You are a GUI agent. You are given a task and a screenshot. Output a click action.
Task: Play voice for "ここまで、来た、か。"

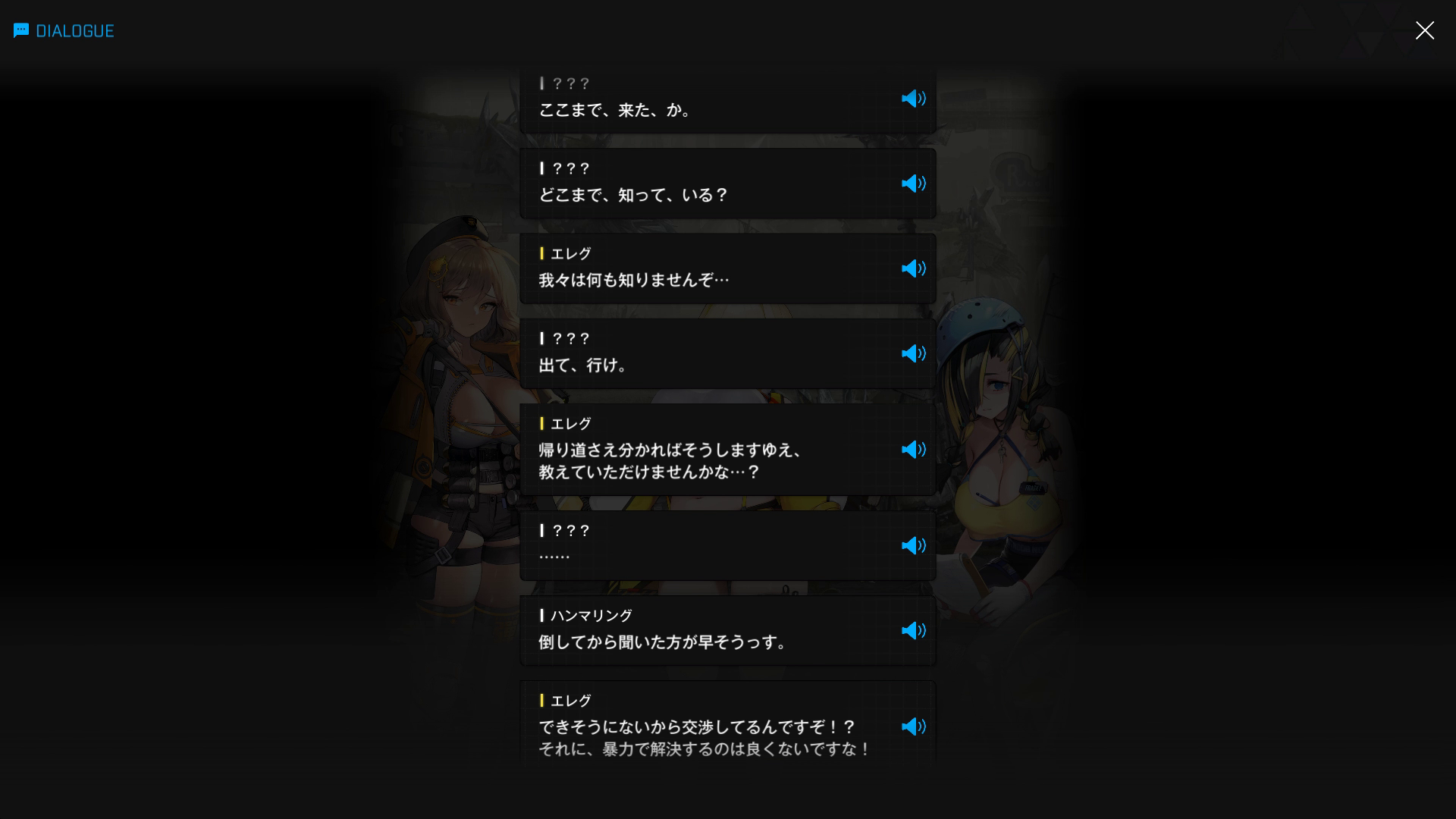tap(913, 99)
